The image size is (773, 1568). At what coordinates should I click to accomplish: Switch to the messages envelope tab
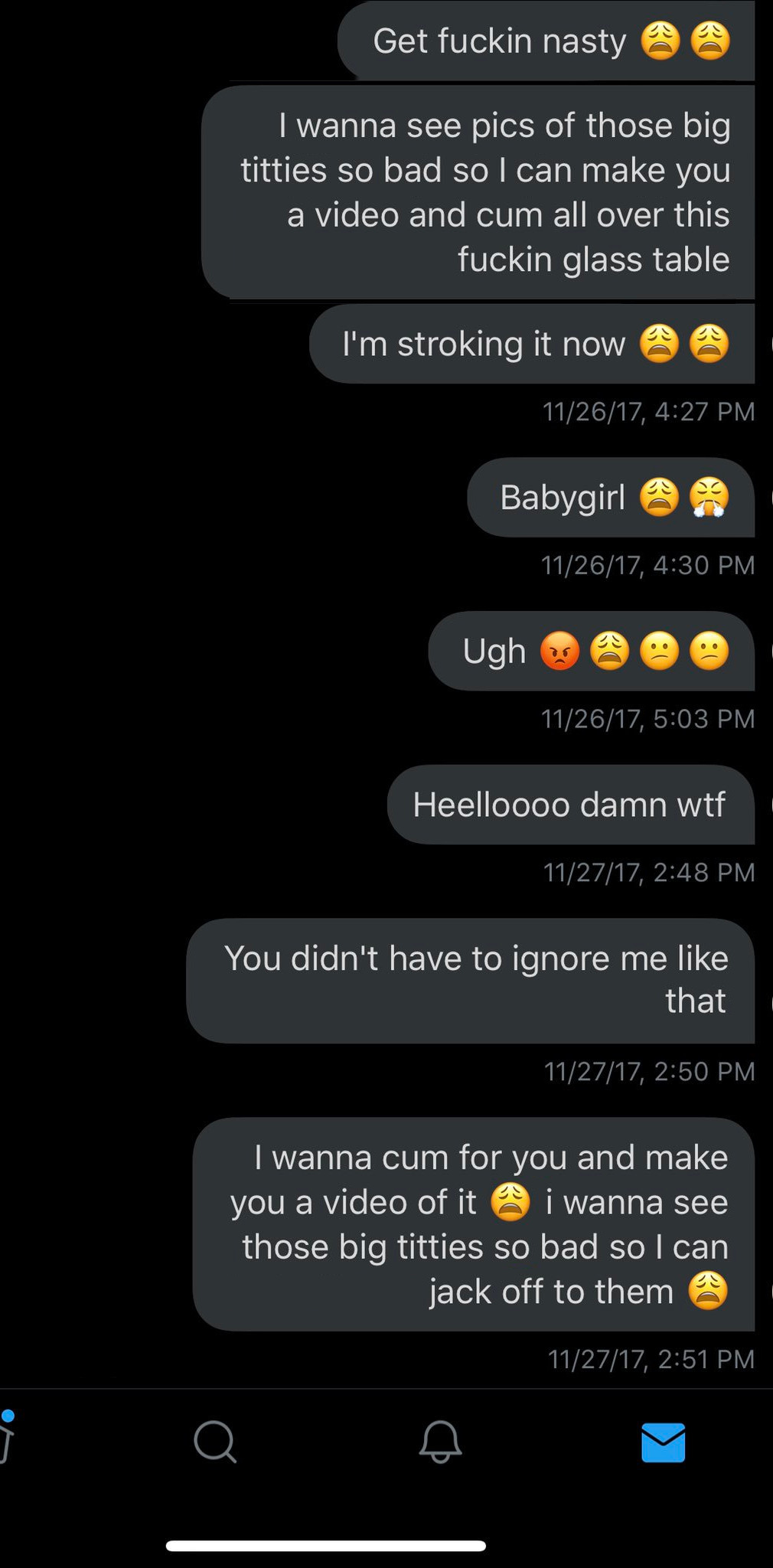[x=663, y=1442]
